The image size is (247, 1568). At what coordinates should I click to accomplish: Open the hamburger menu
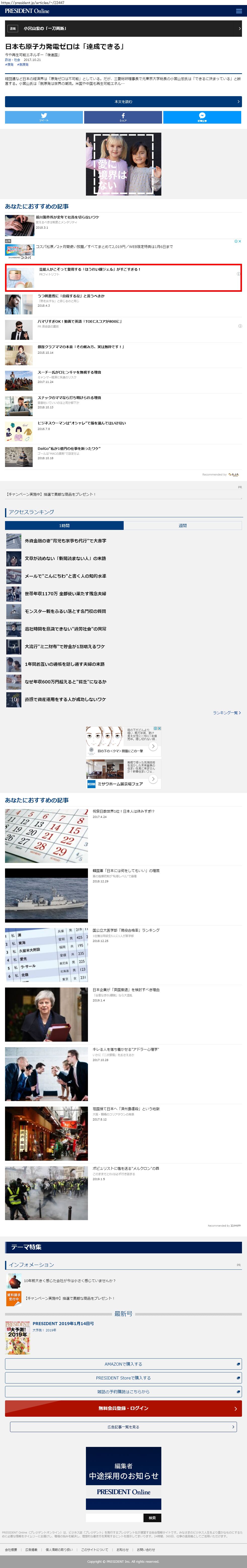pos(238,11)
